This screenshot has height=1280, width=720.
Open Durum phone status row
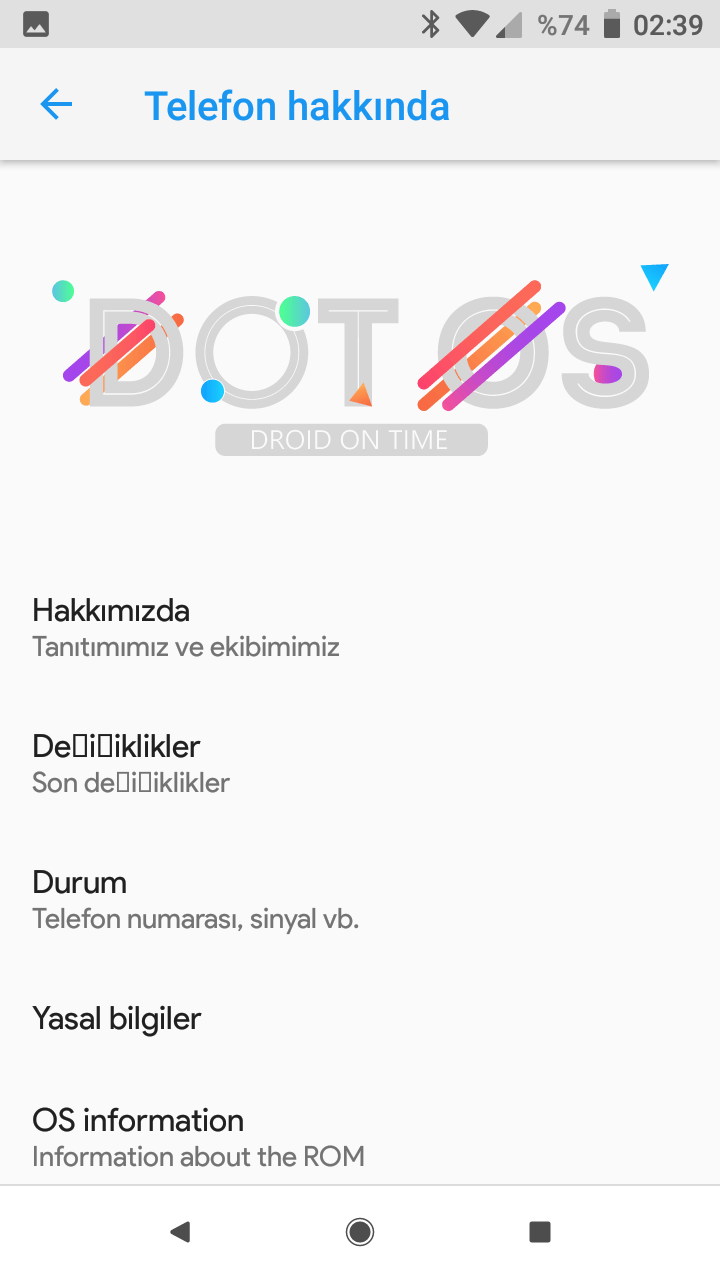click(x=360, y=900)
